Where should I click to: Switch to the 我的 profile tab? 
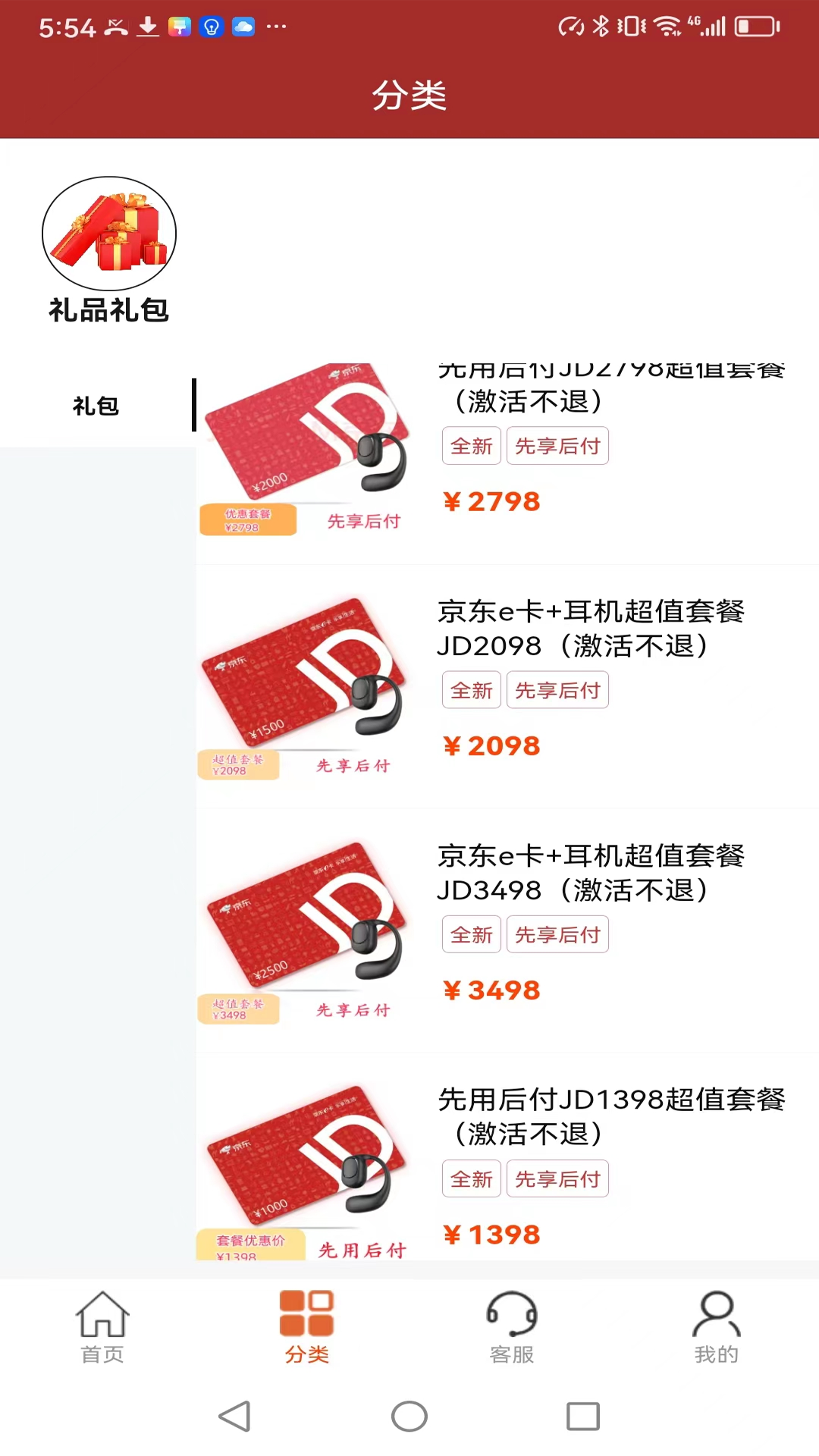click(x=716, y=1327)
